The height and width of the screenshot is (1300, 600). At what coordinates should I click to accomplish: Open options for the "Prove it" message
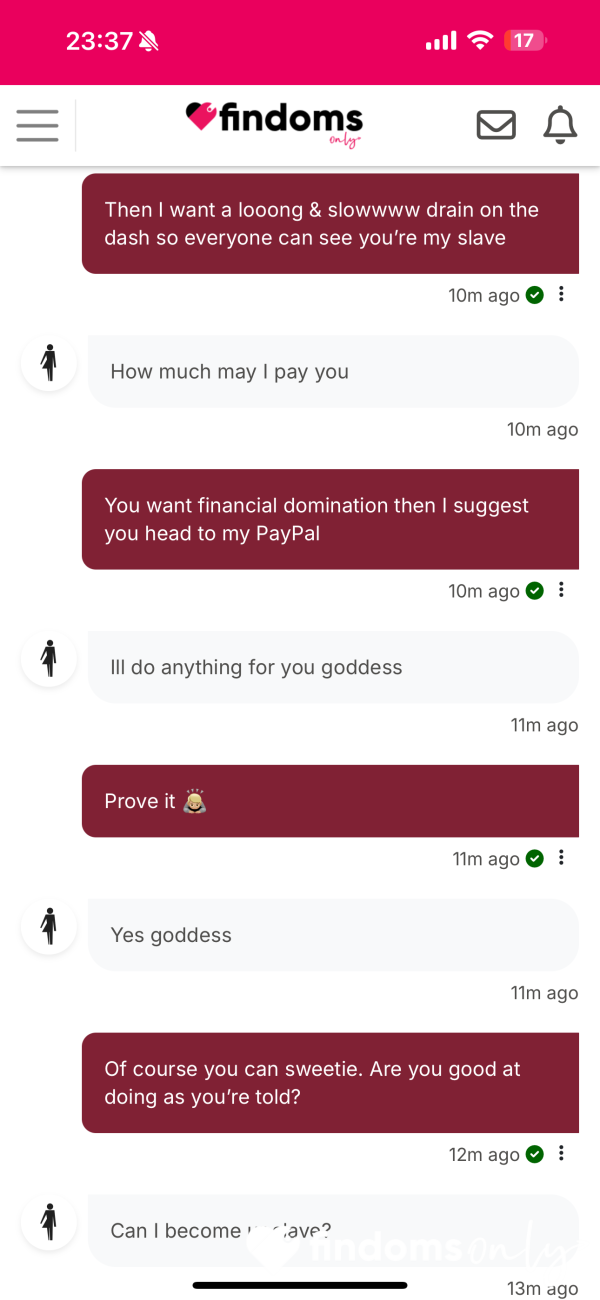click(561, 858)
